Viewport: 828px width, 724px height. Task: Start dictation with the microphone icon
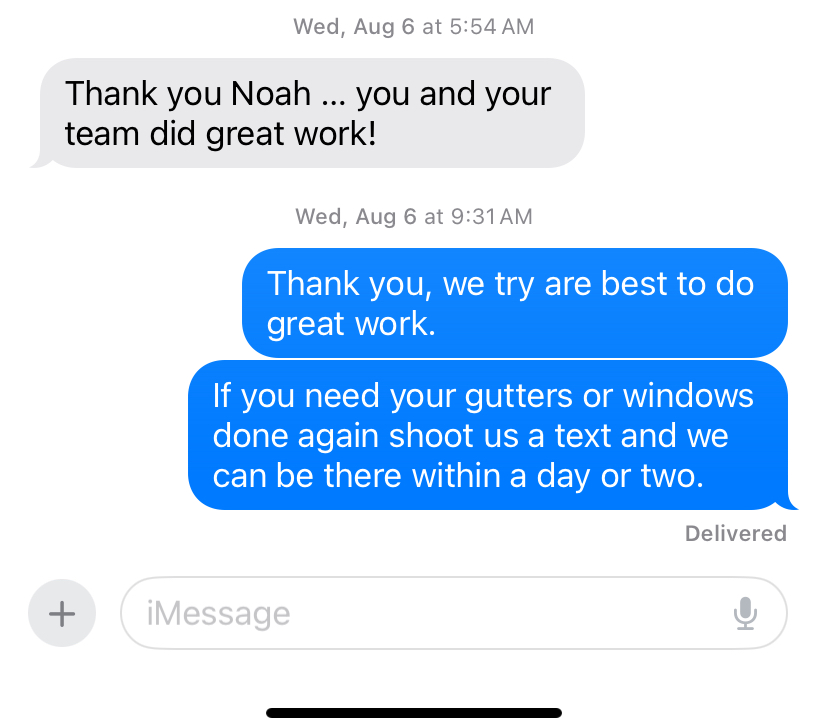tap(745, 613)
